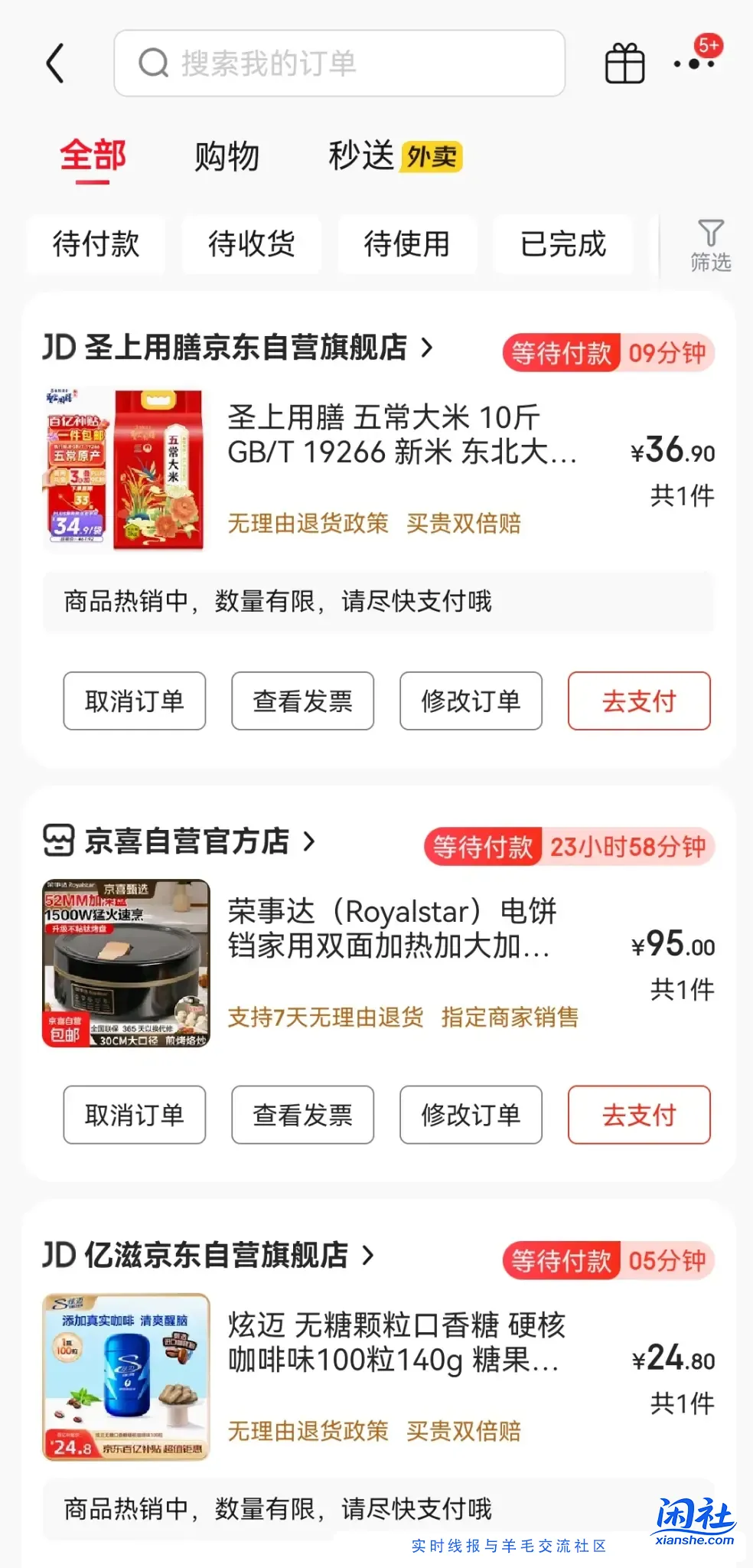
Task: Click 去支付 on the 五常大米 order
Action: 639,701
